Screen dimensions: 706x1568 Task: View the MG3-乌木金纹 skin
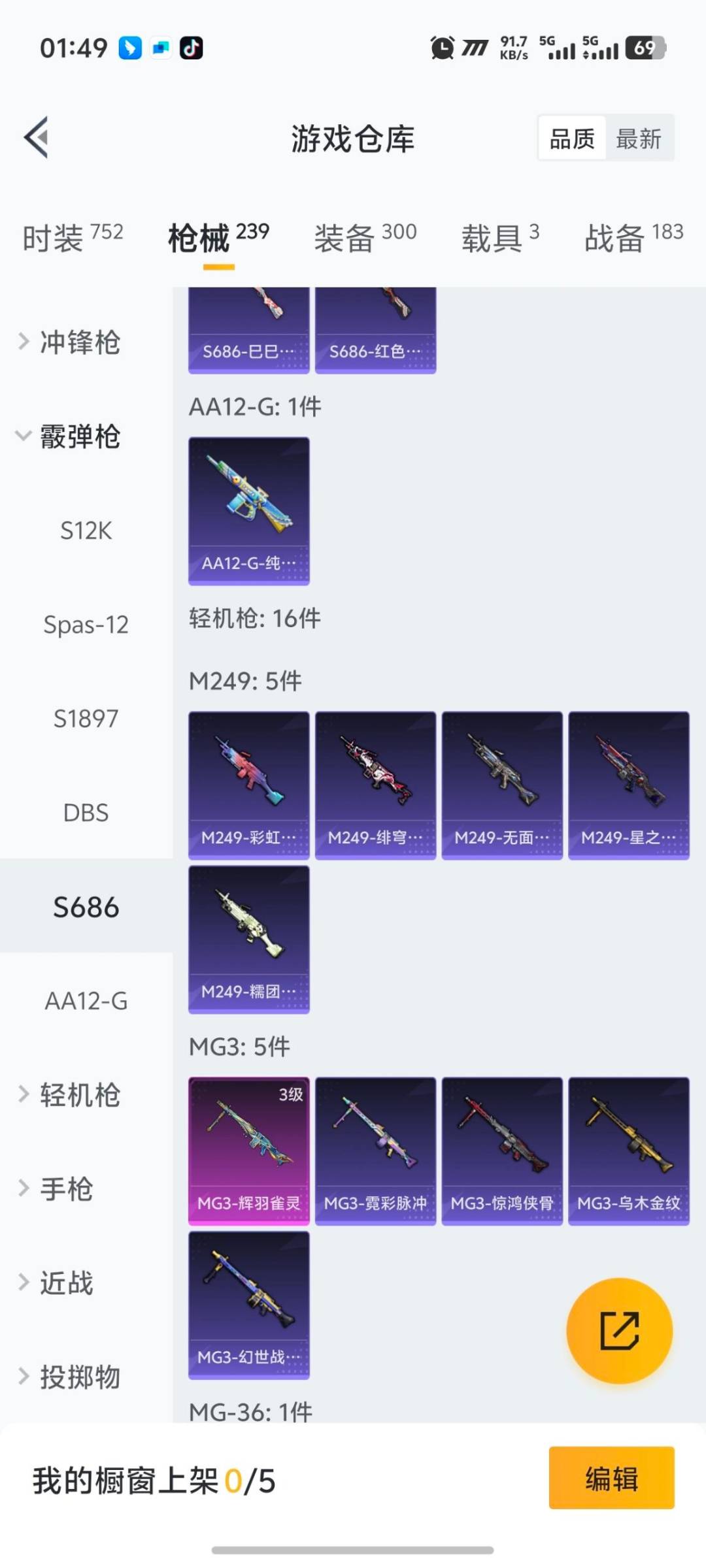(628, 1151)
